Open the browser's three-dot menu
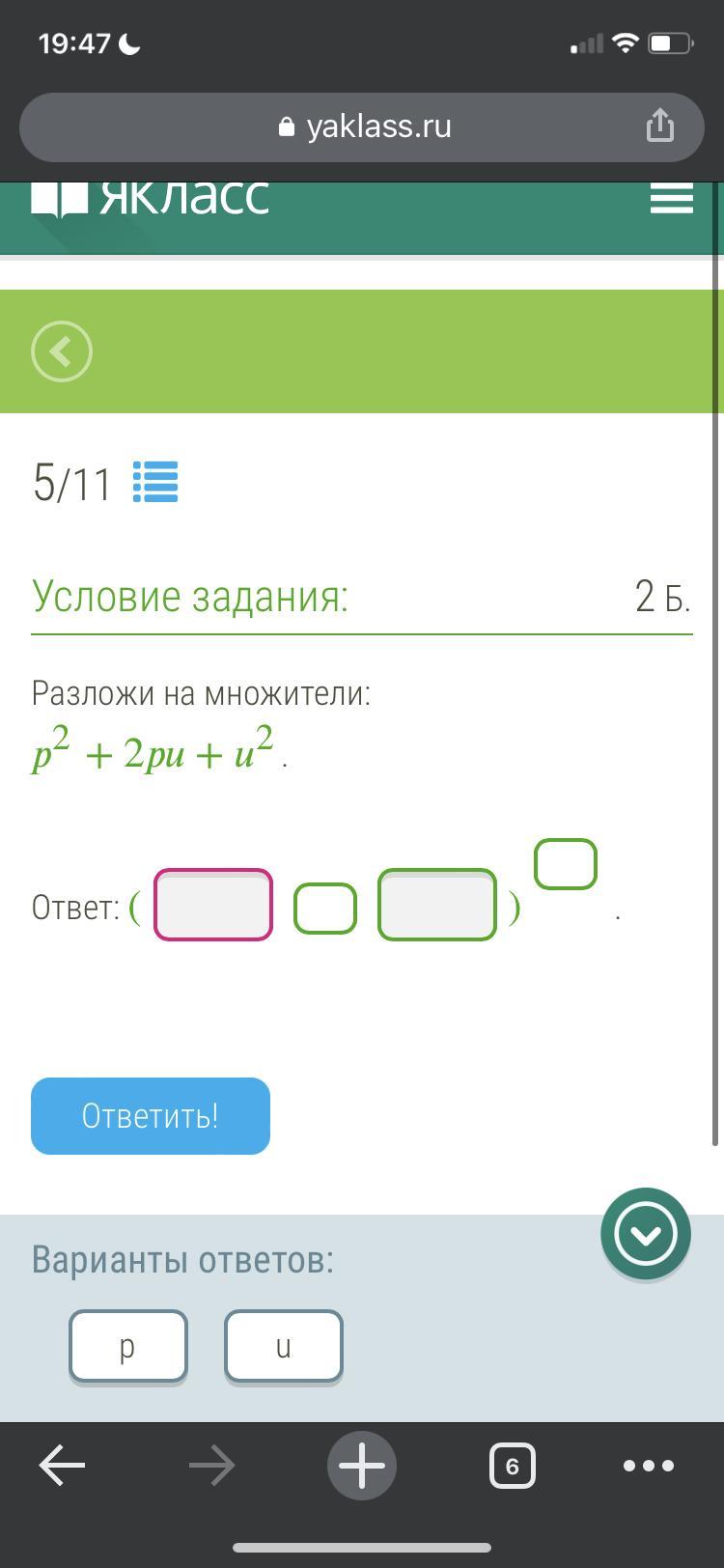The height and width of the screenshot is (1568, 724). click(x=649, y=1466)
